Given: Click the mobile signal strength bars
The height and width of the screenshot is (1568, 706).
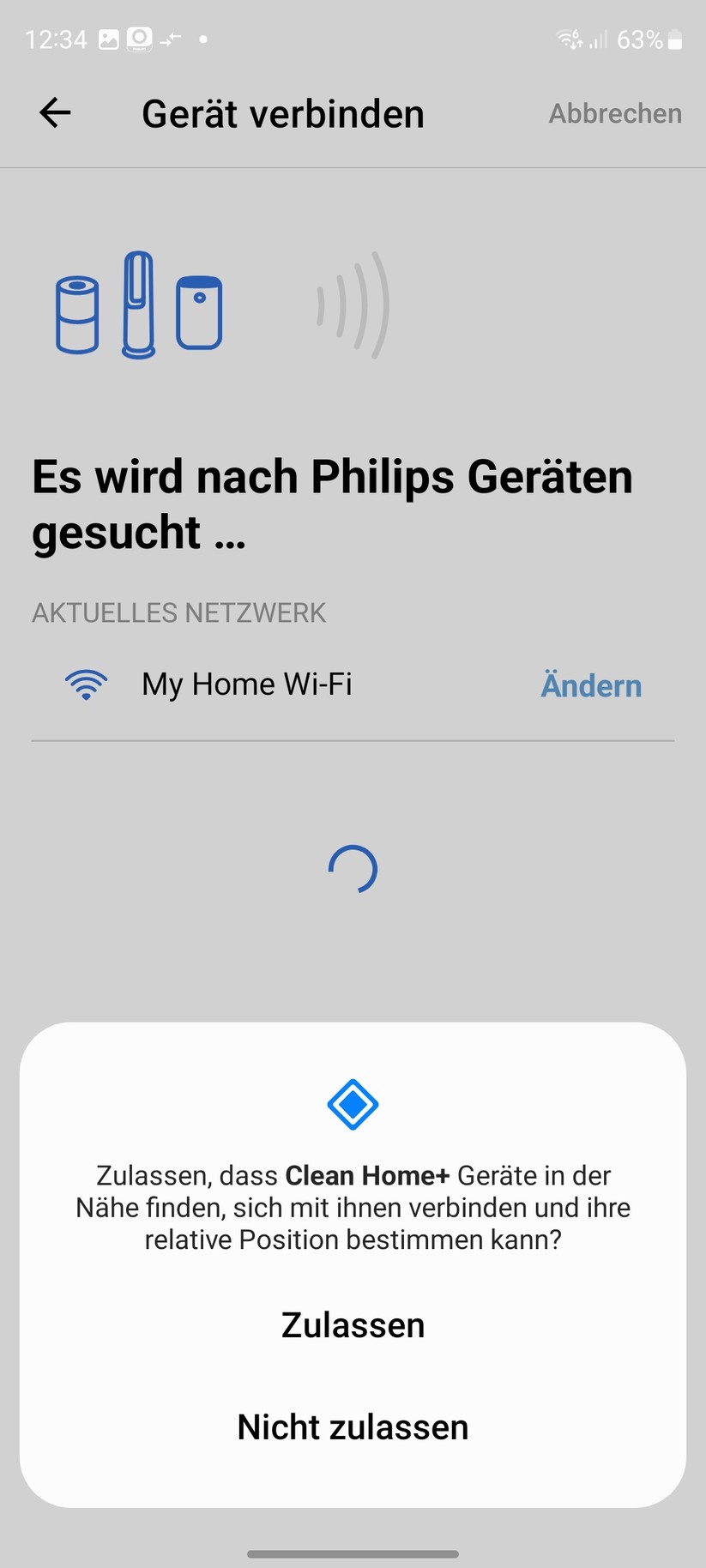Looking at the screenshot, I should 598,39.
